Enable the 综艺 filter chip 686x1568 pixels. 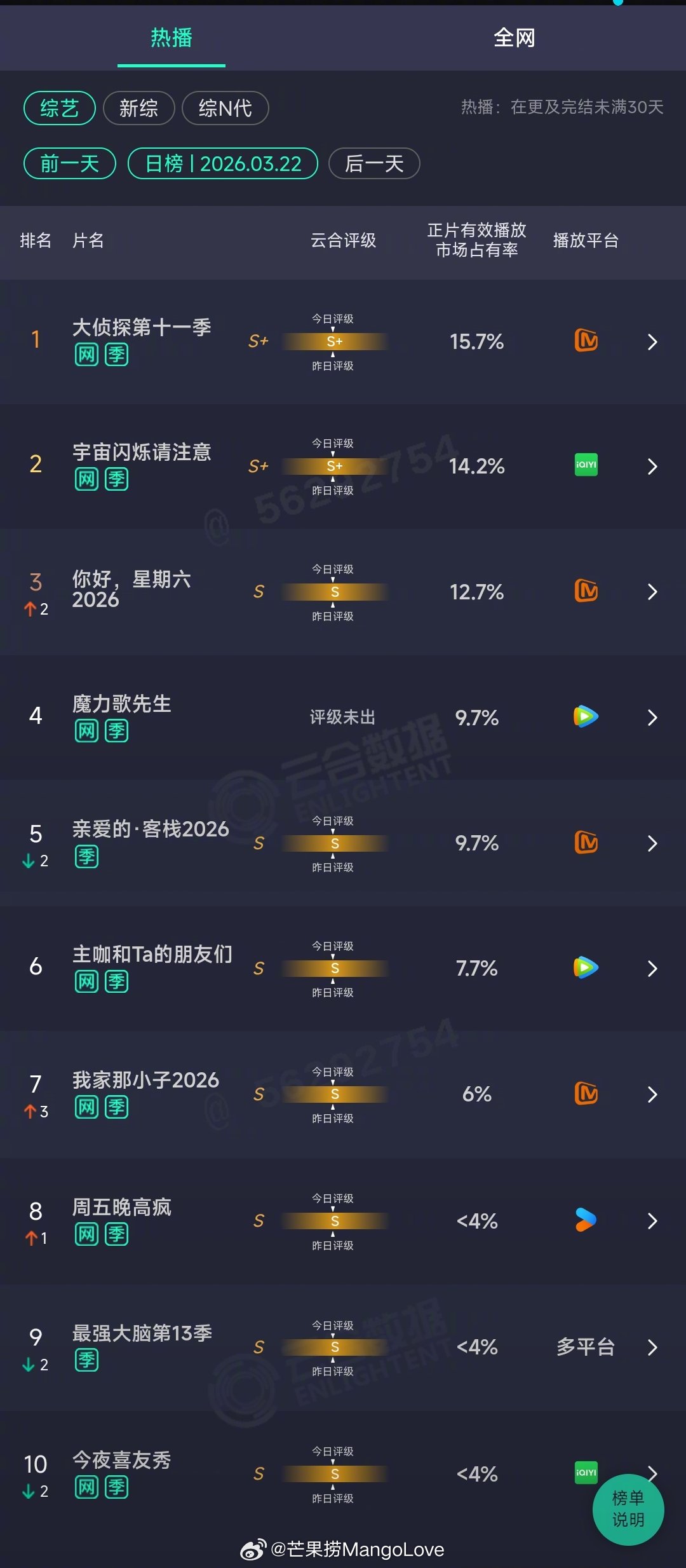coord(58,108)
